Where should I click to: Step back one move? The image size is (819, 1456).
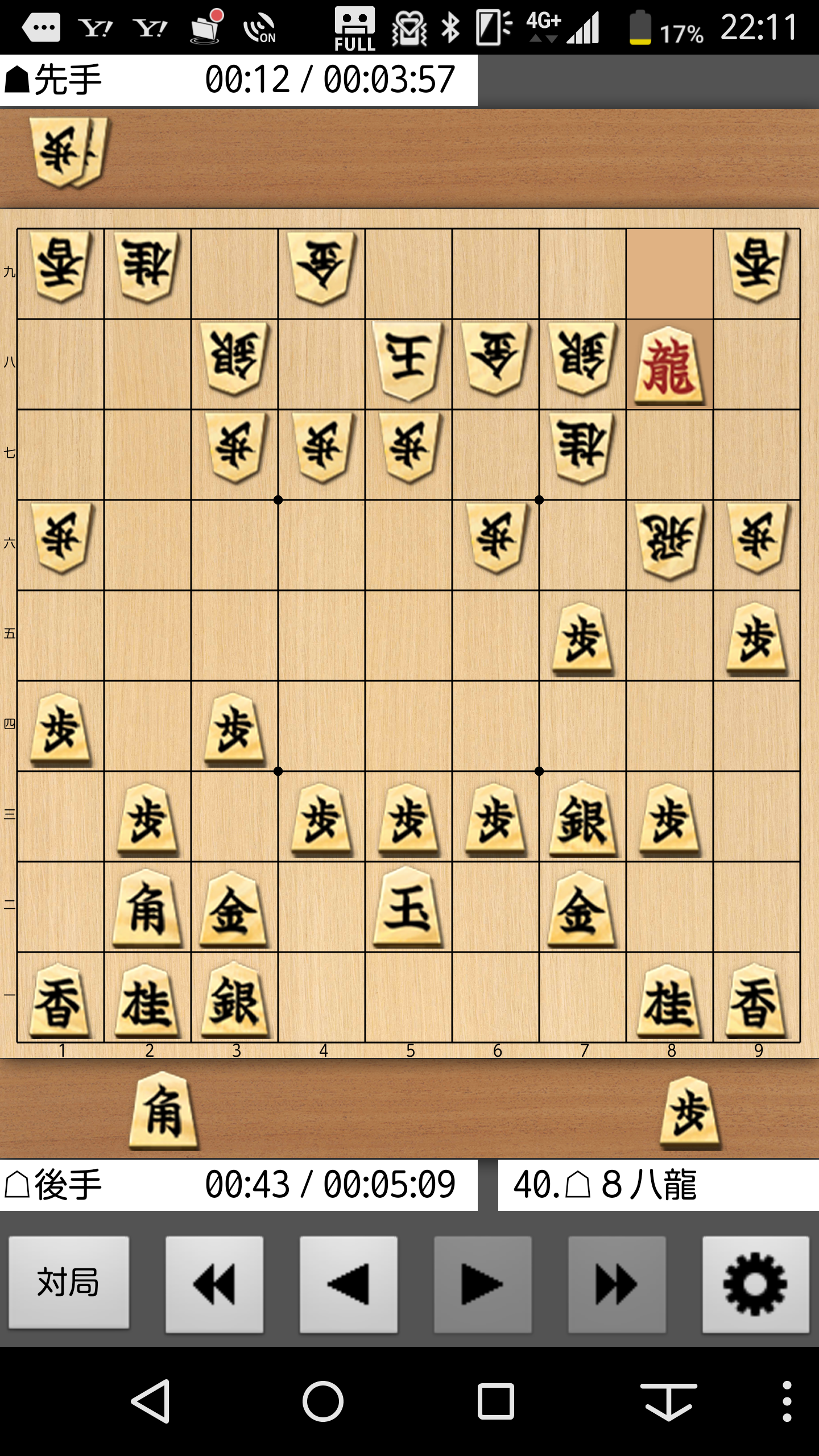348,1284
